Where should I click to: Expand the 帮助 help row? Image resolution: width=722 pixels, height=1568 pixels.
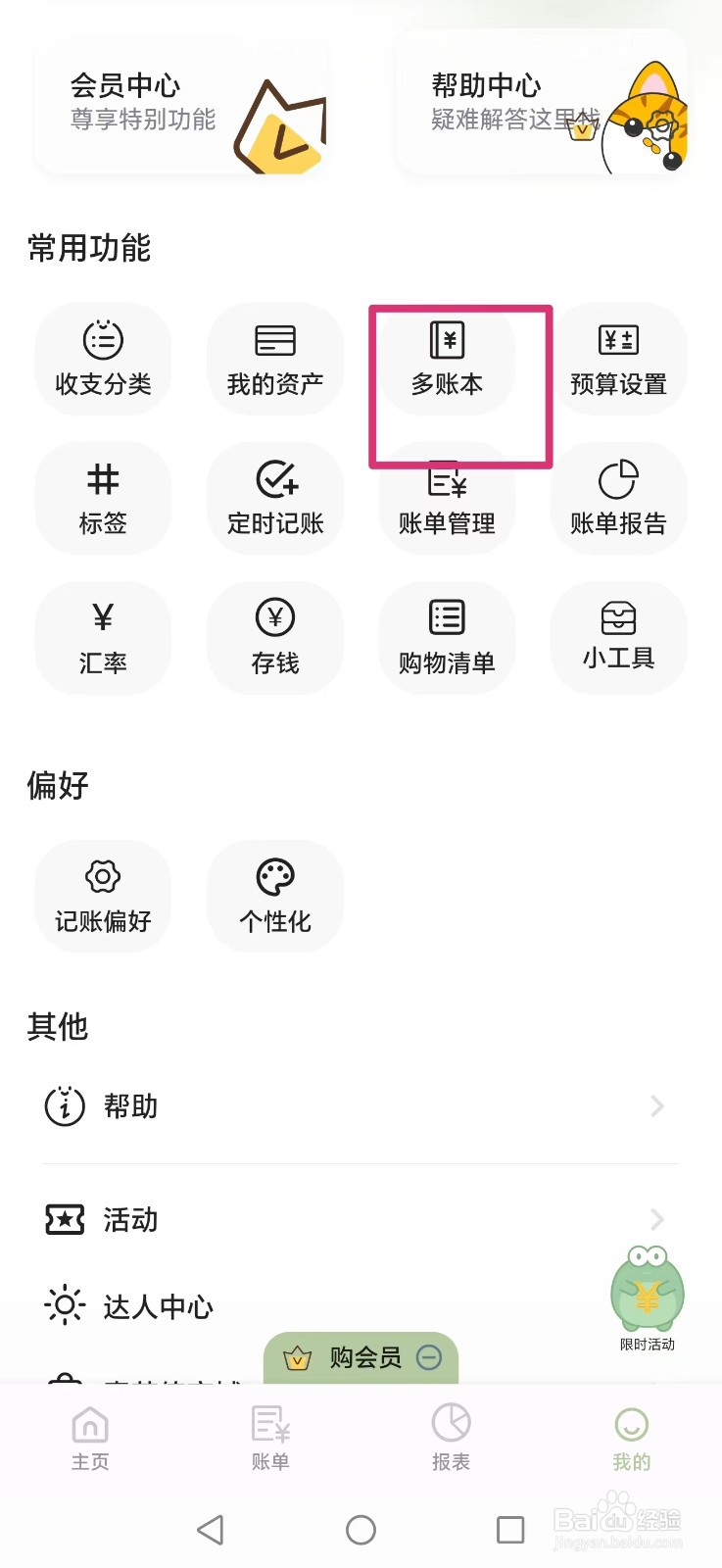tap(361, 1105)
